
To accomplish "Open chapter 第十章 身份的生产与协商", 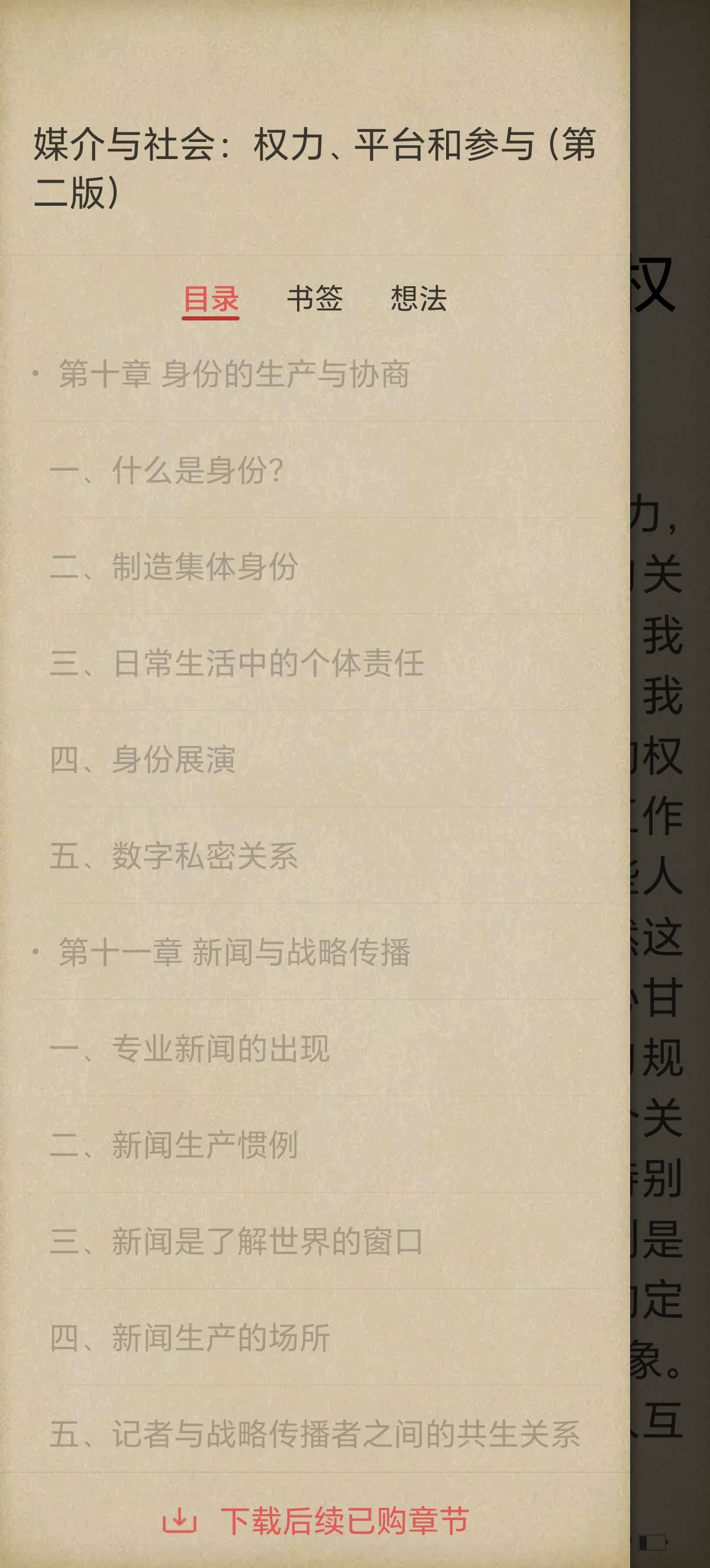I will click(x=234, y=374).
